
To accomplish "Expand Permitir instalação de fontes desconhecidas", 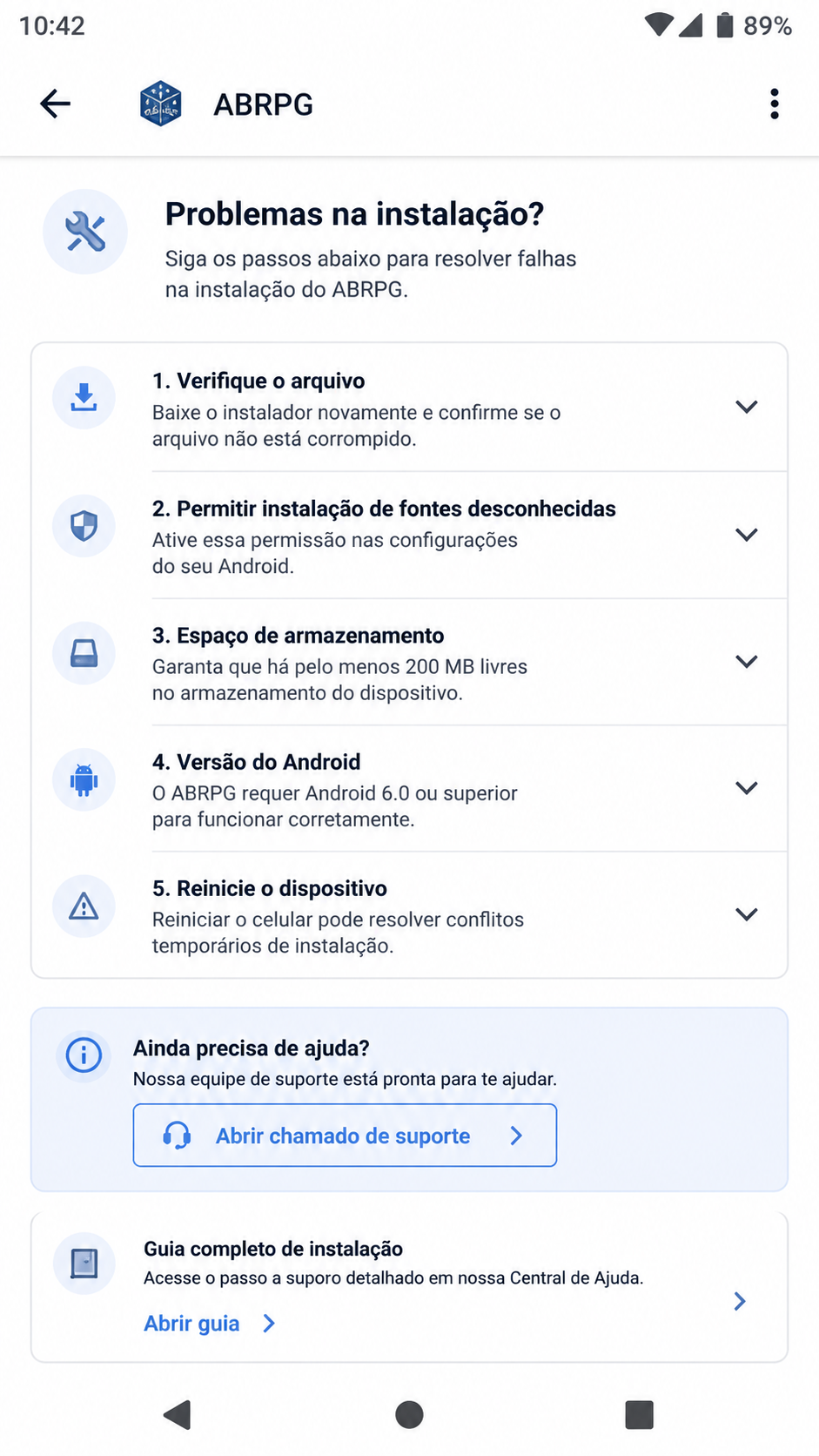I will tap(409, 535).
